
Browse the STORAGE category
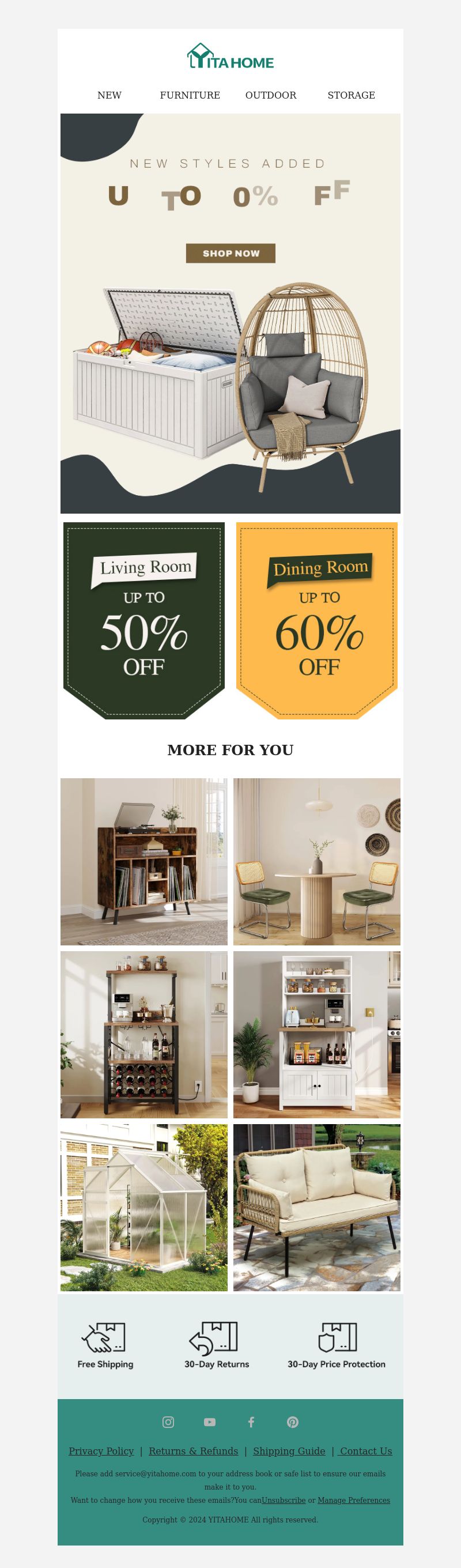351,95
